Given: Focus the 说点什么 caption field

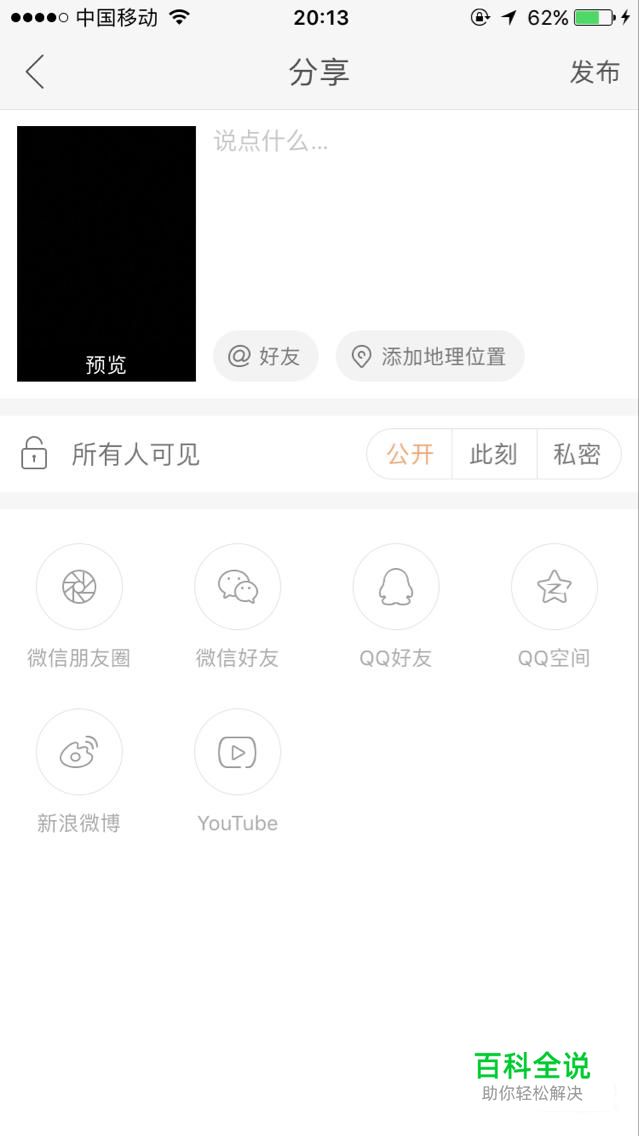Looking at the screenshot, I should pyautogui.click(x=417, y=225).
